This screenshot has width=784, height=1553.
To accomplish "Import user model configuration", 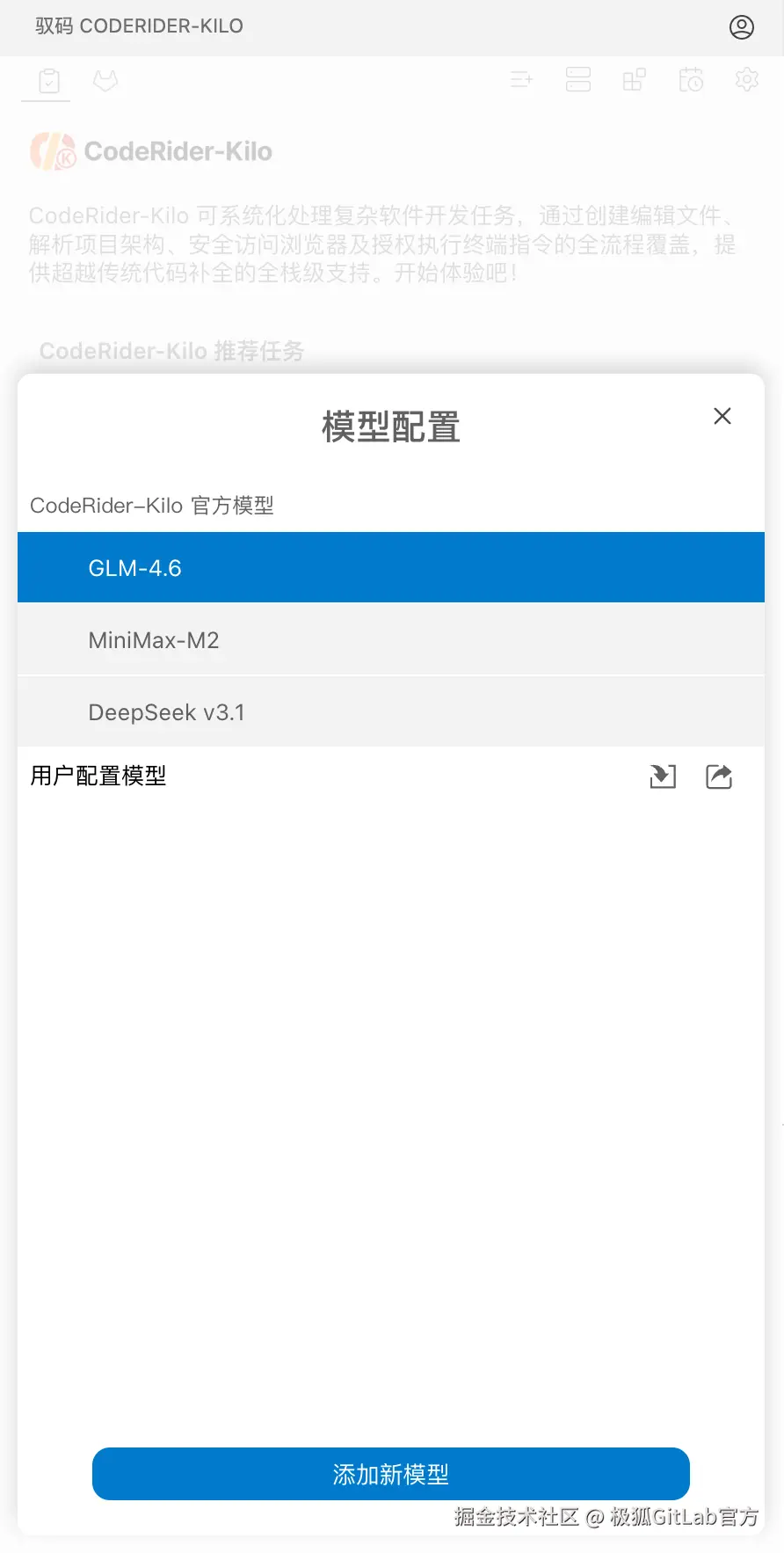I will 663,776.
